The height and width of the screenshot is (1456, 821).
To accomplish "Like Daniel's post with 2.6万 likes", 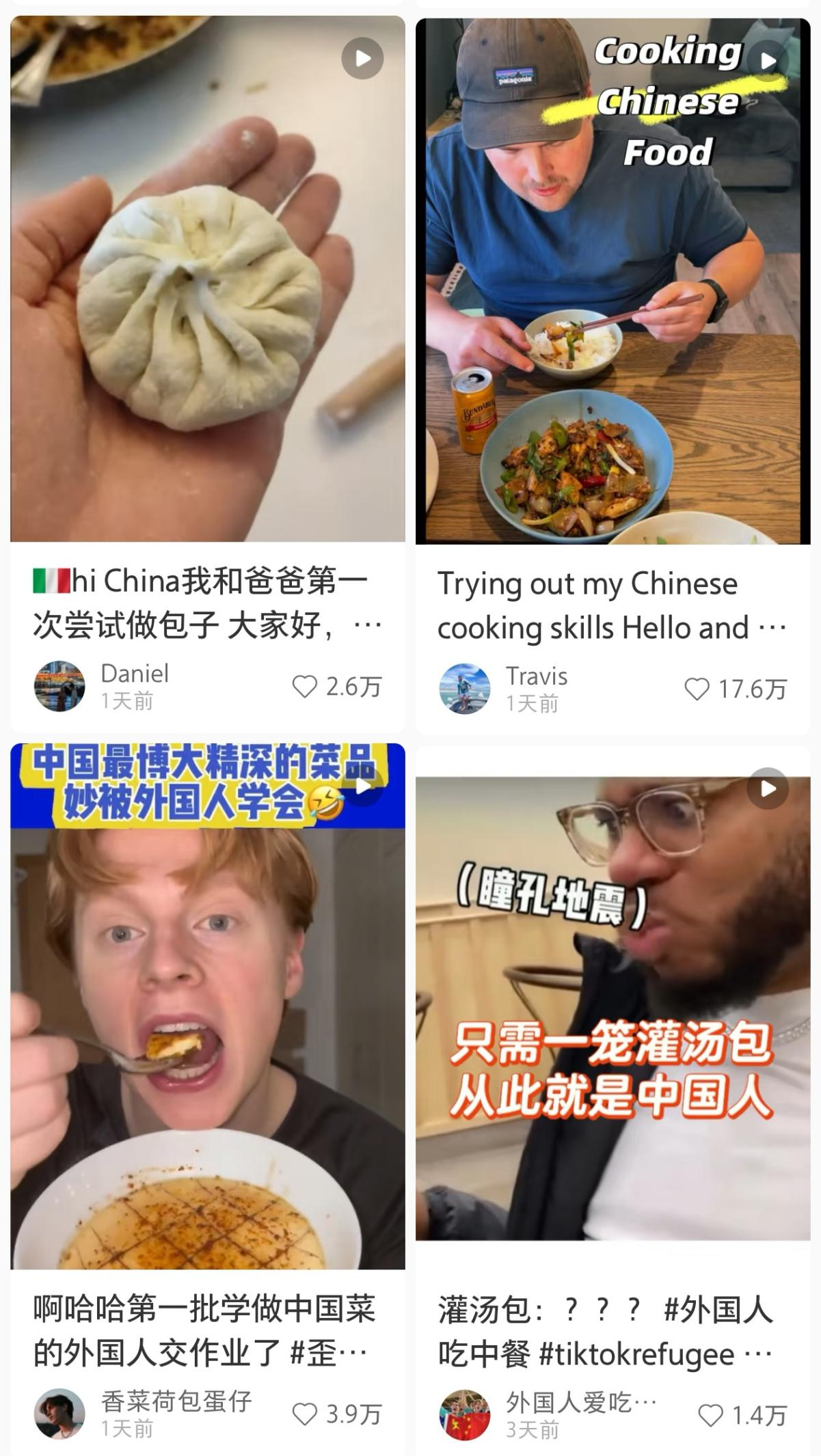I will click(x=305, y=686).
